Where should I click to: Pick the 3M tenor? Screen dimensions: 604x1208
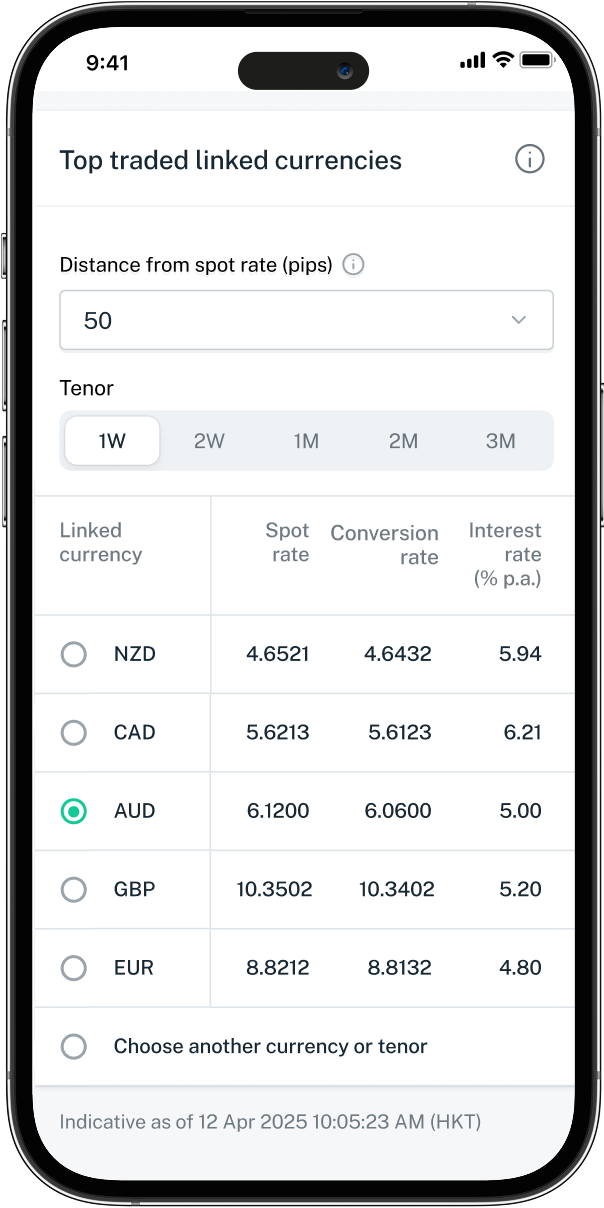pyautogui.click(x=500, y=441)
